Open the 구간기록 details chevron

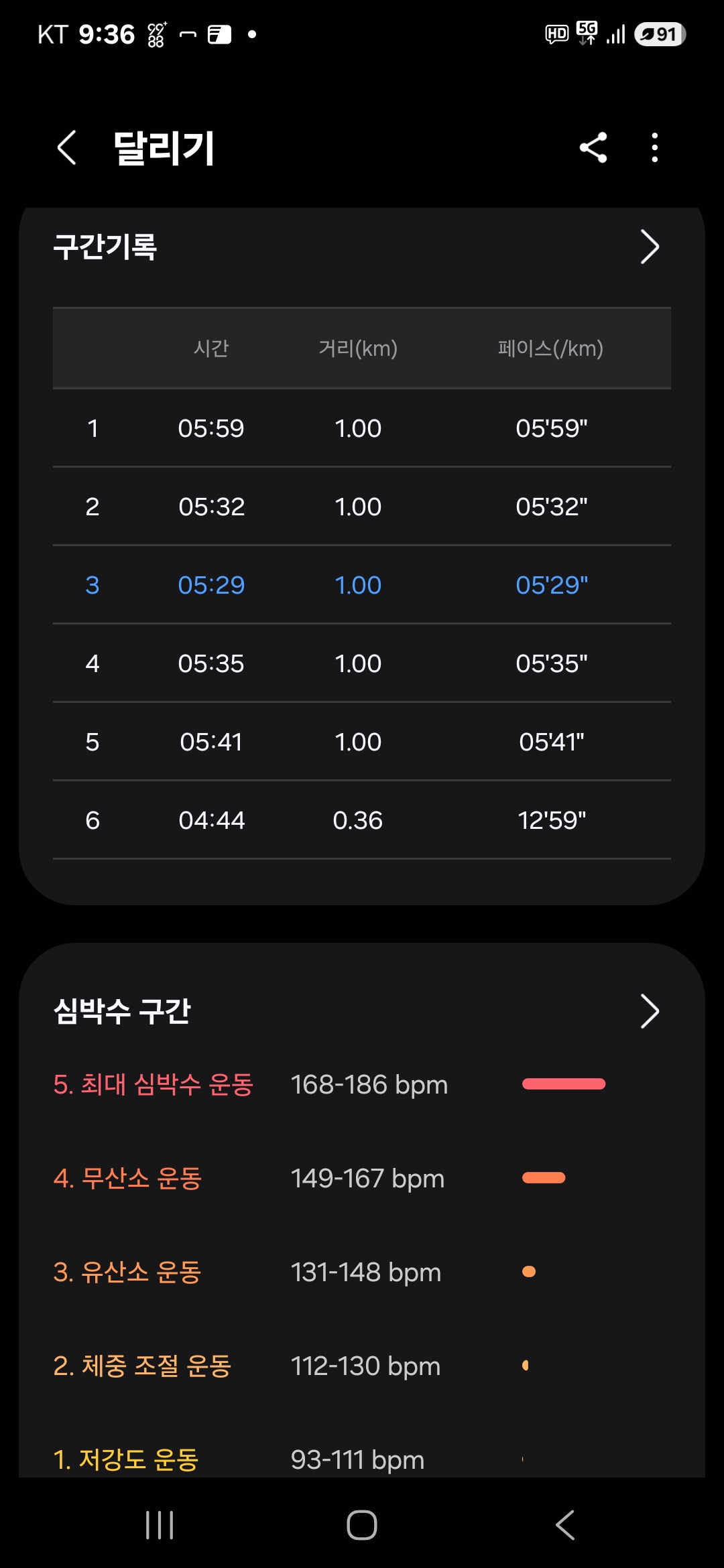[x=650, y=247]
